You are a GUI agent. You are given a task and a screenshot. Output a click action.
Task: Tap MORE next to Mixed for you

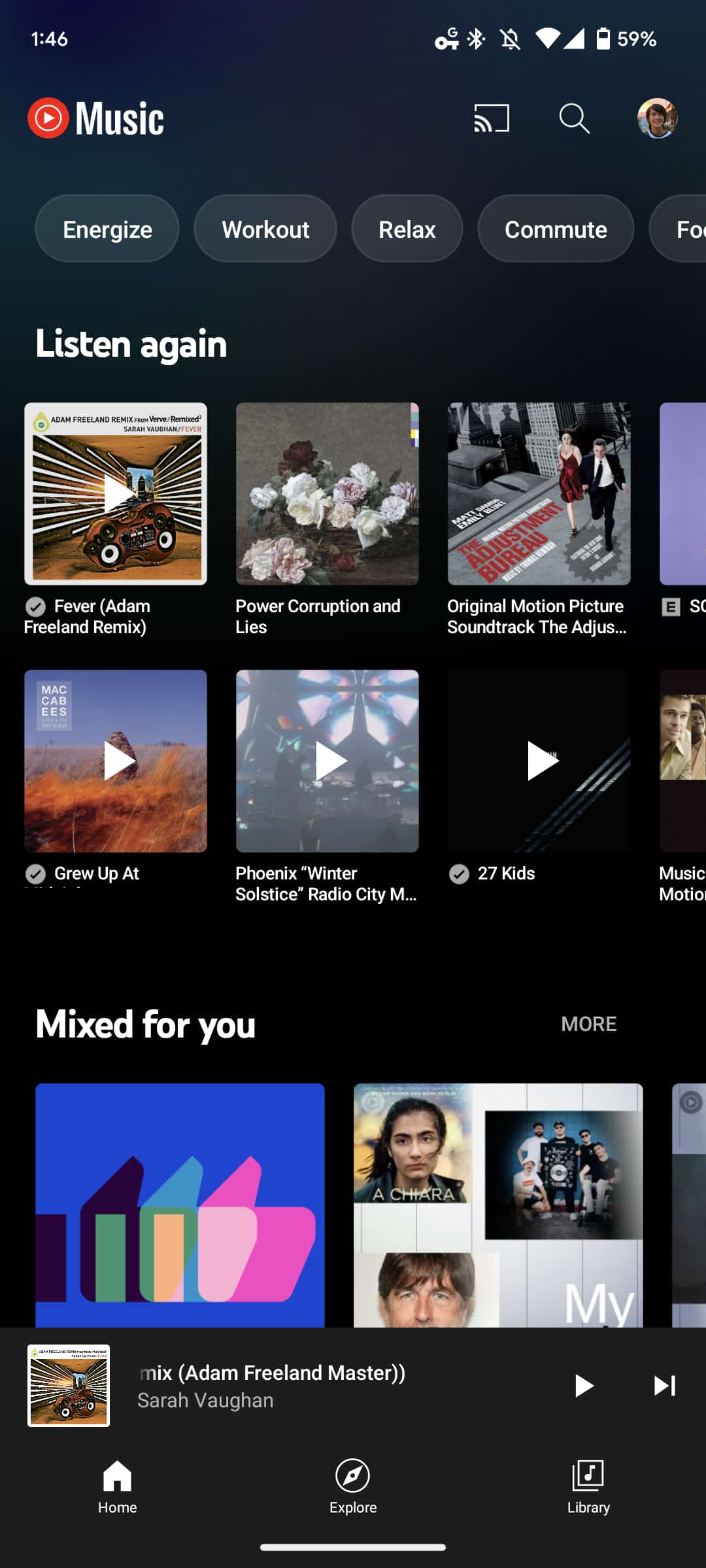tap(588, 1024)
